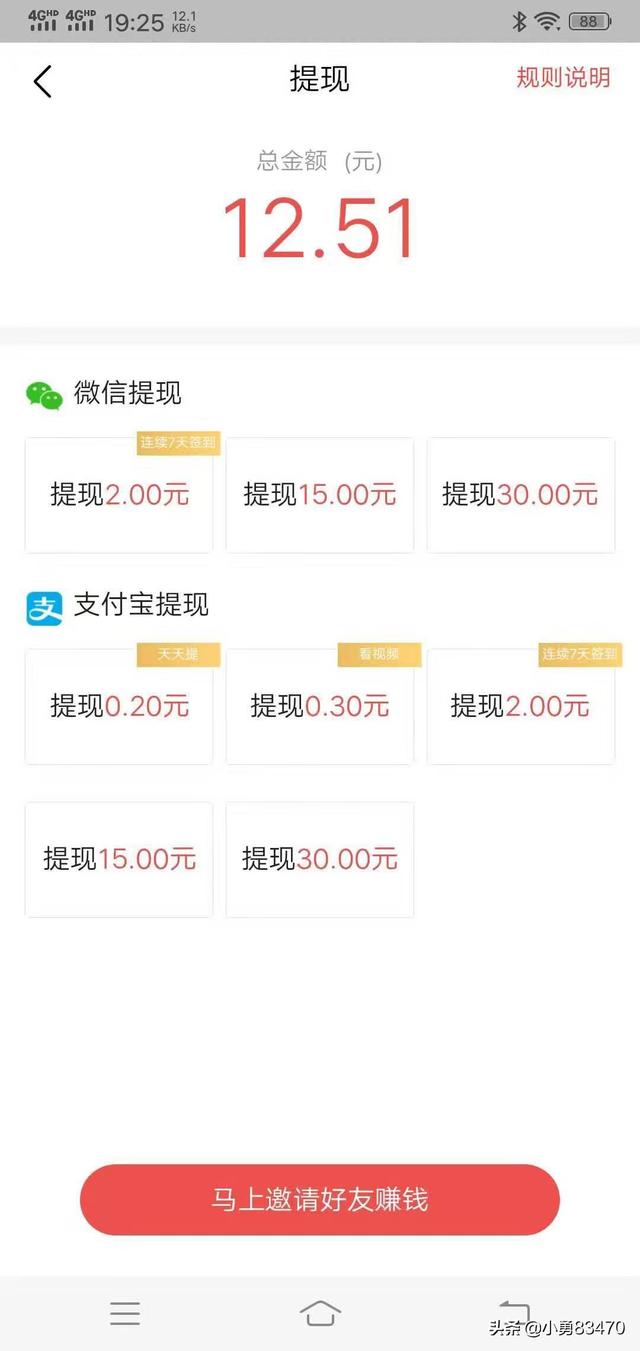Pick Alipay 提现30.00元 option
The image size is (640, 1351).
[320, 860]
